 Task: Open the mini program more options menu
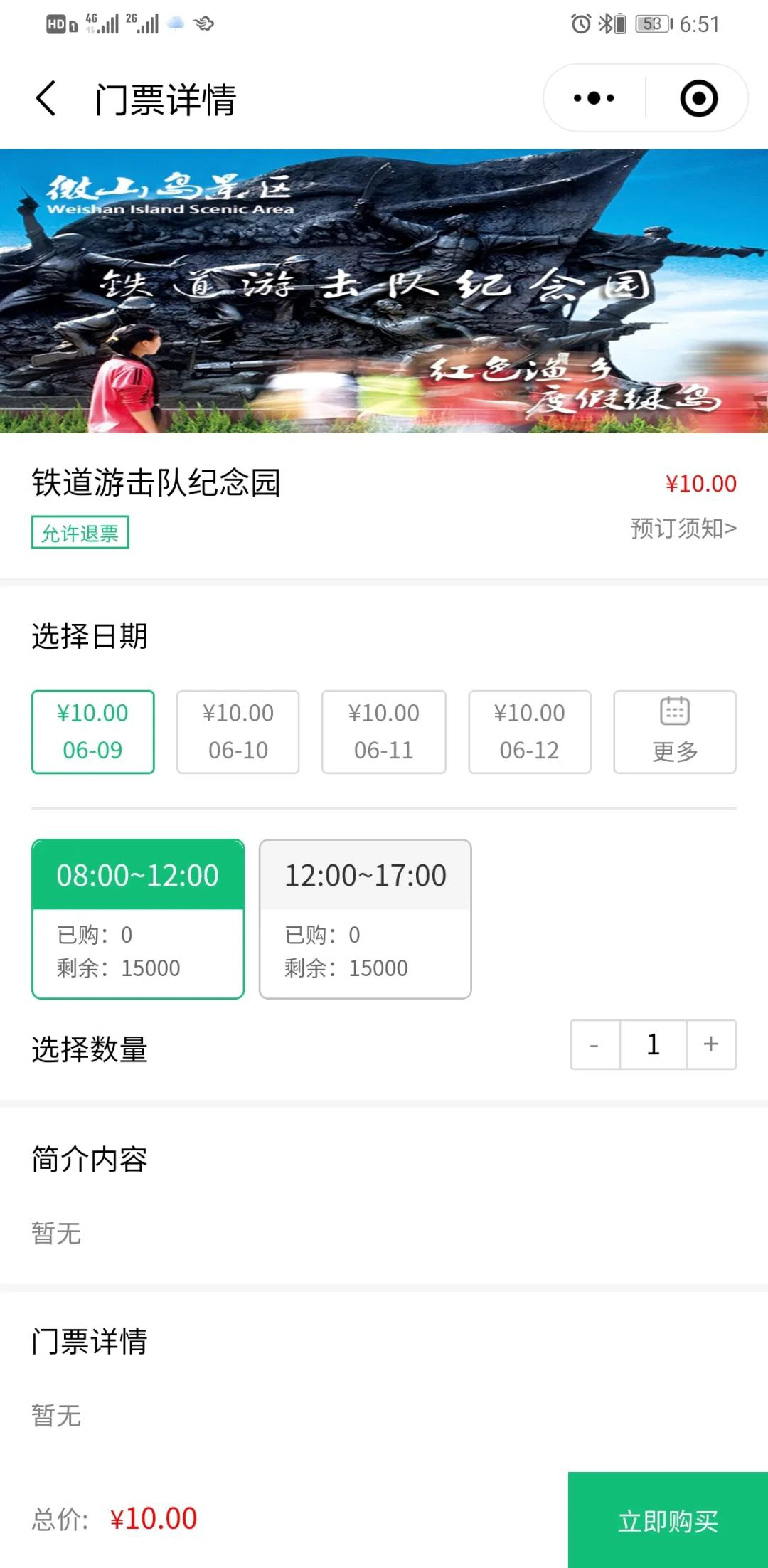594,98
